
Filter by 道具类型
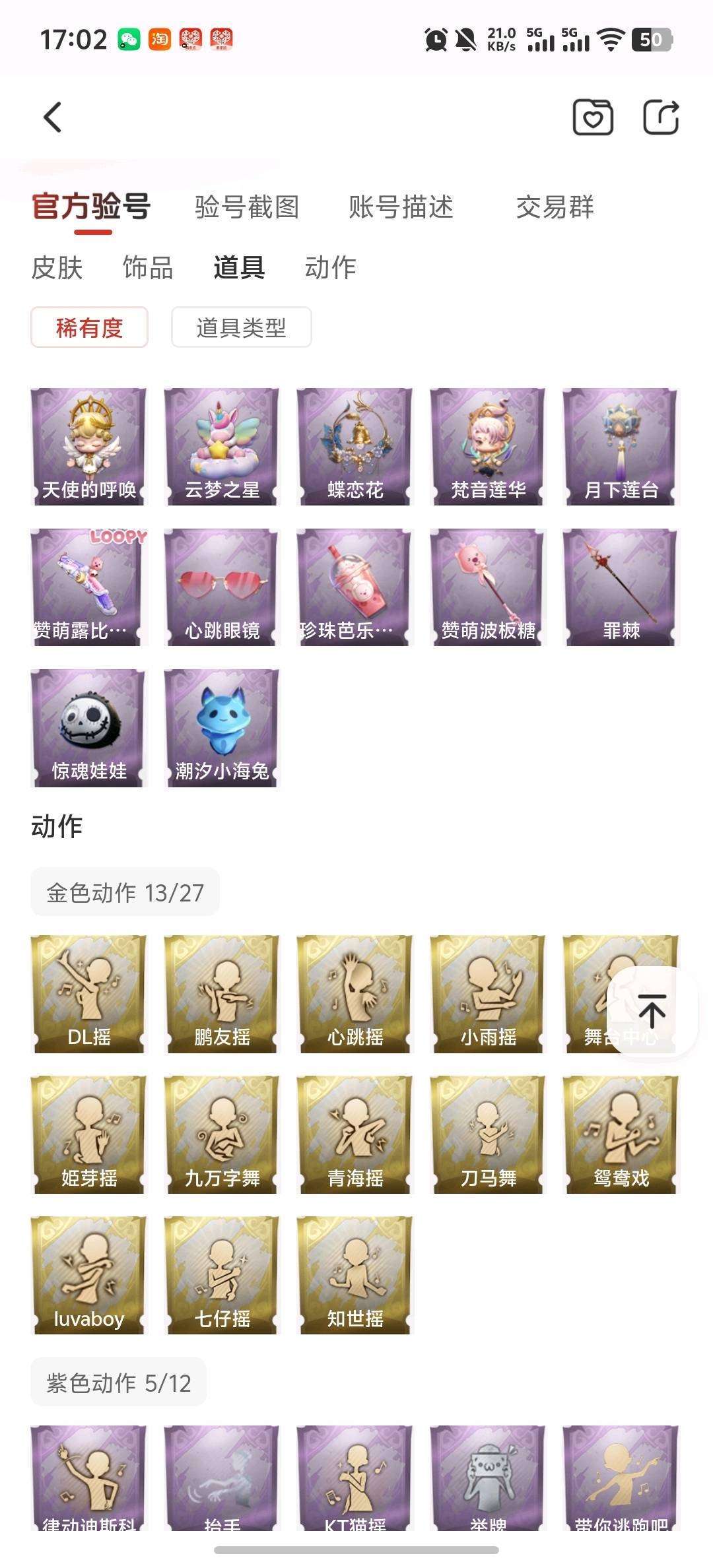(x=241, y=327)
